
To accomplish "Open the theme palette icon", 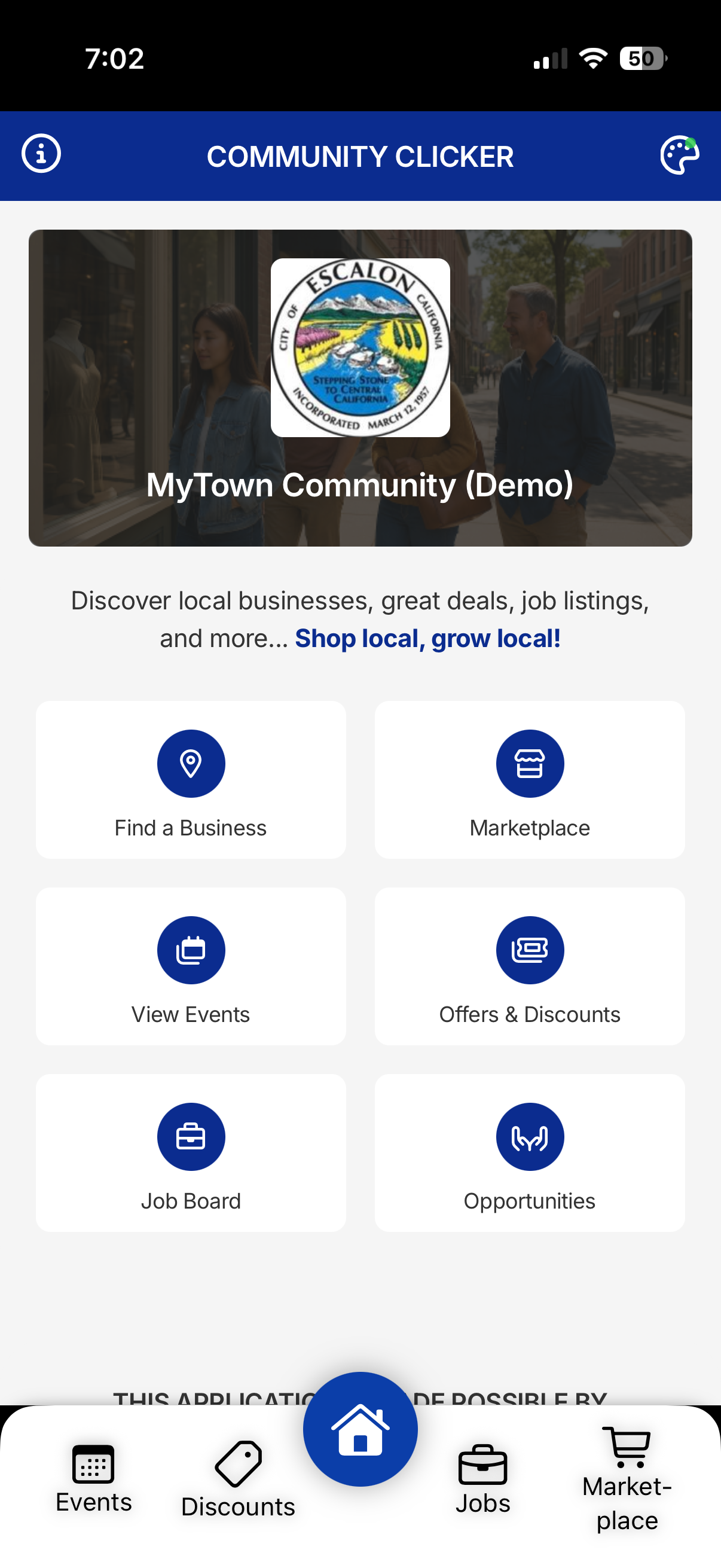I will coord(679,155).
